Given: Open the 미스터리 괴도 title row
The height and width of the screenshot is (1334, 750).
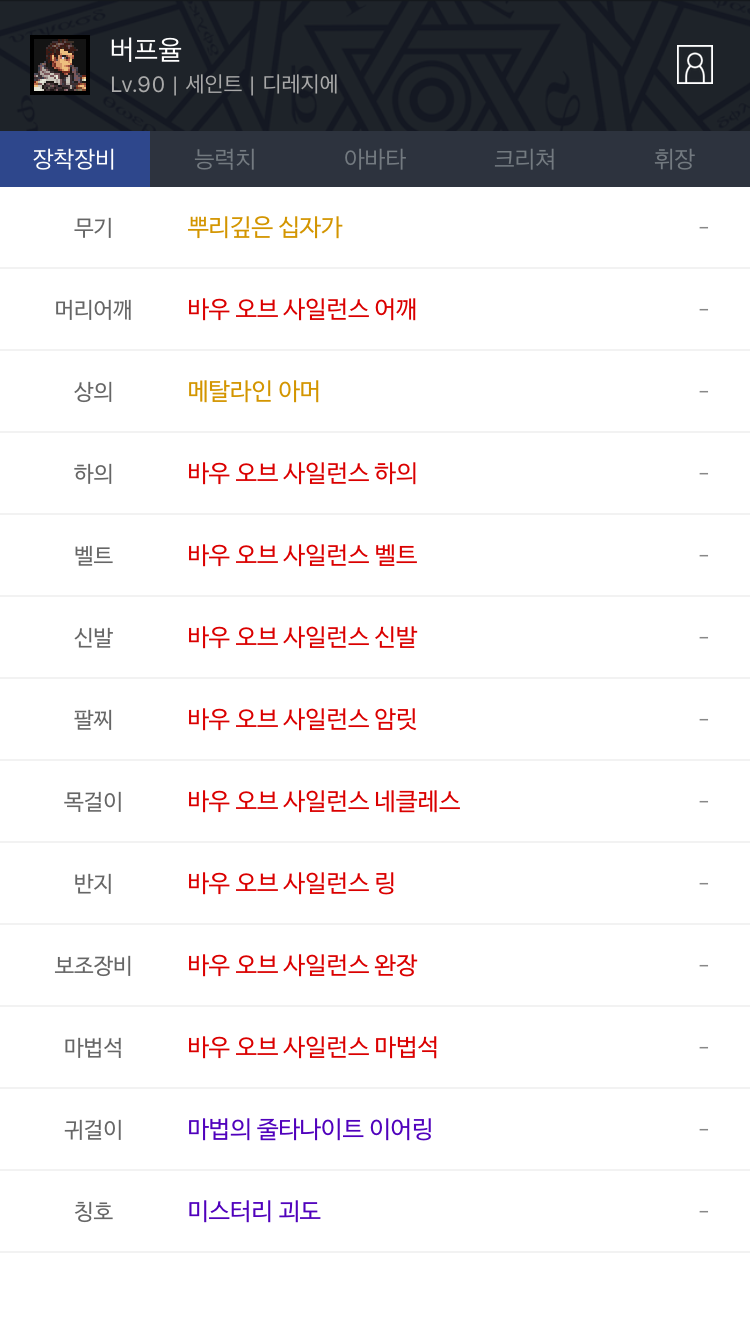Looking at the screenshot, I should pyautogui.click(x=375, y=1211).
